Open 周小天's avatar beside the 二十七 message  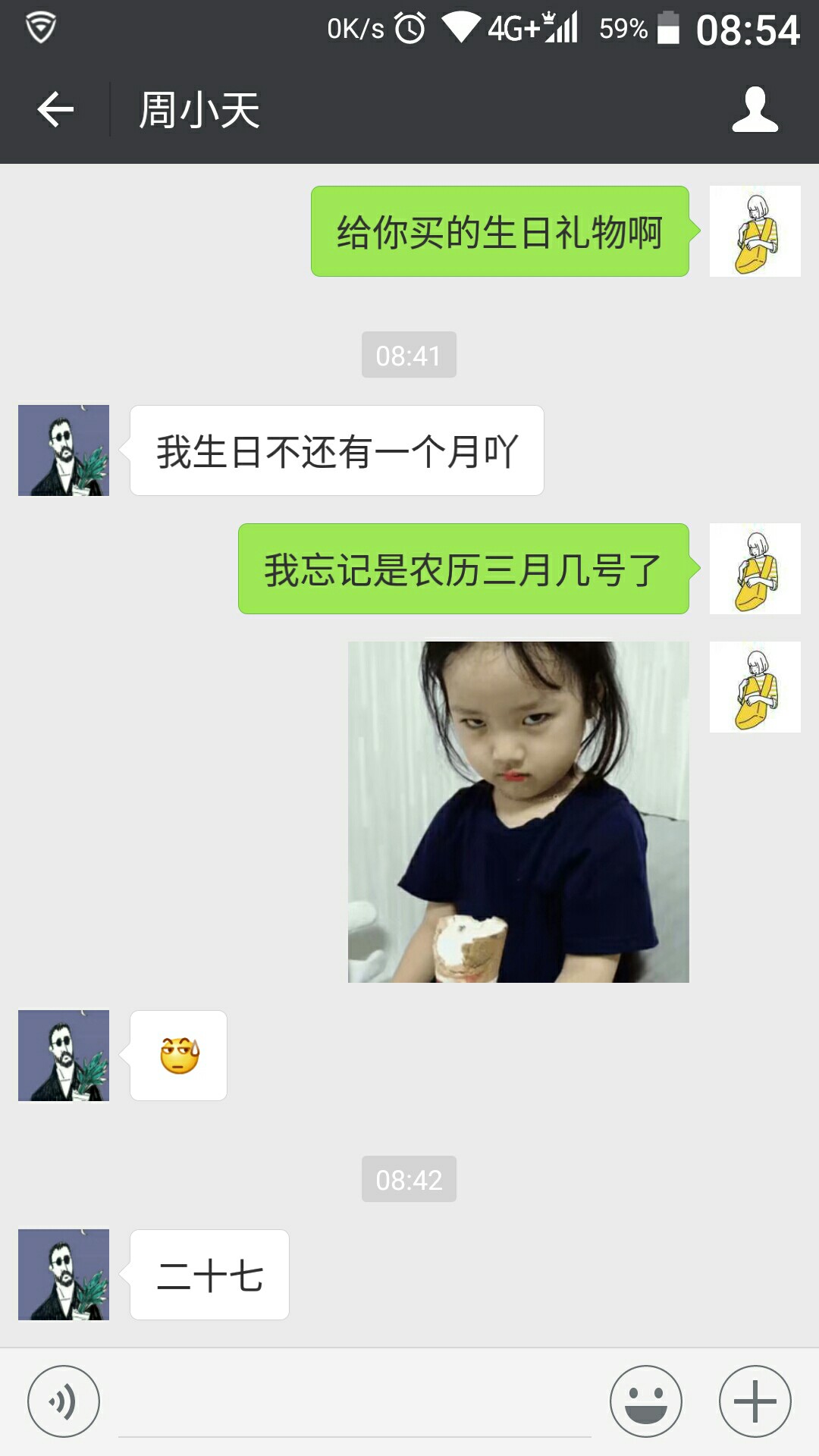(64, 1275)
